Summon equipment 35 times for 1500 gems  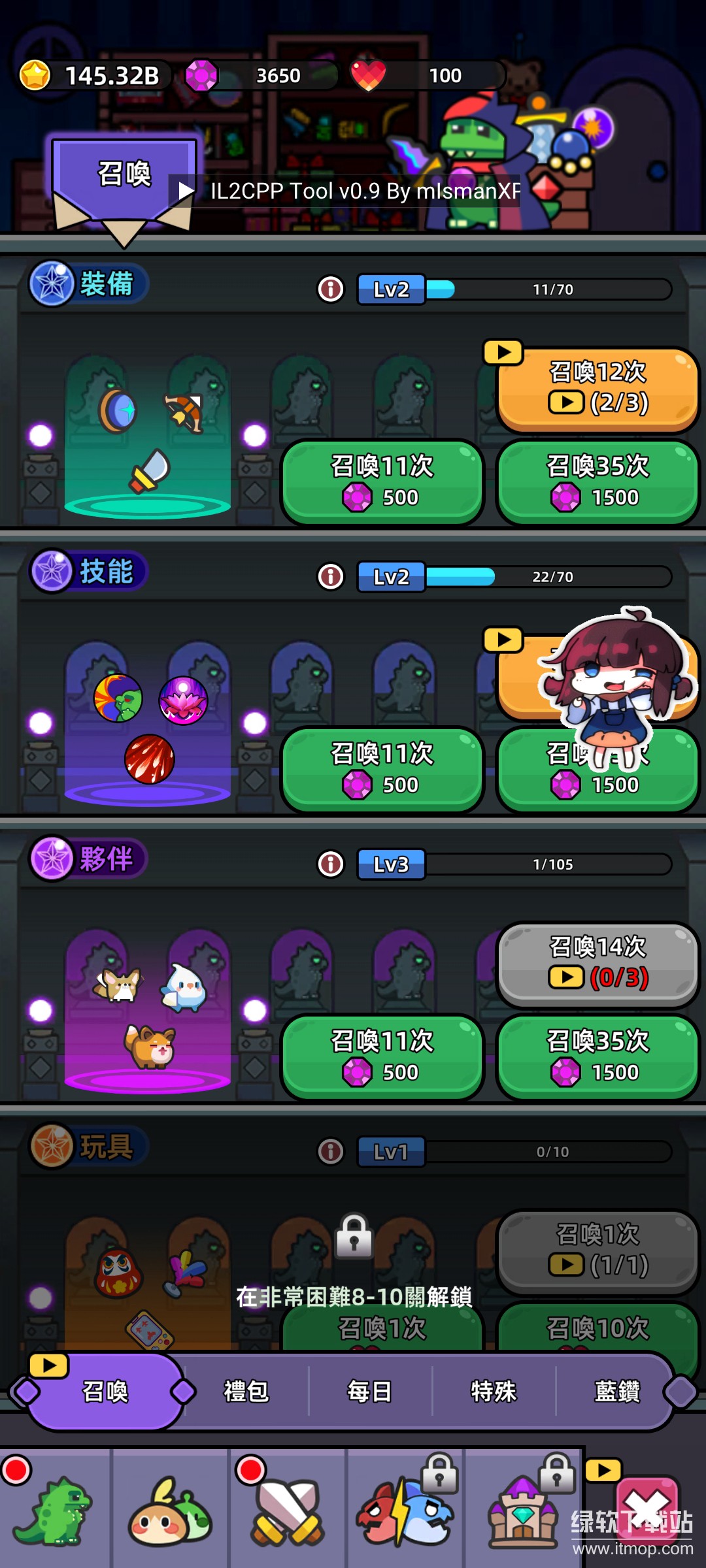[597, 482]
